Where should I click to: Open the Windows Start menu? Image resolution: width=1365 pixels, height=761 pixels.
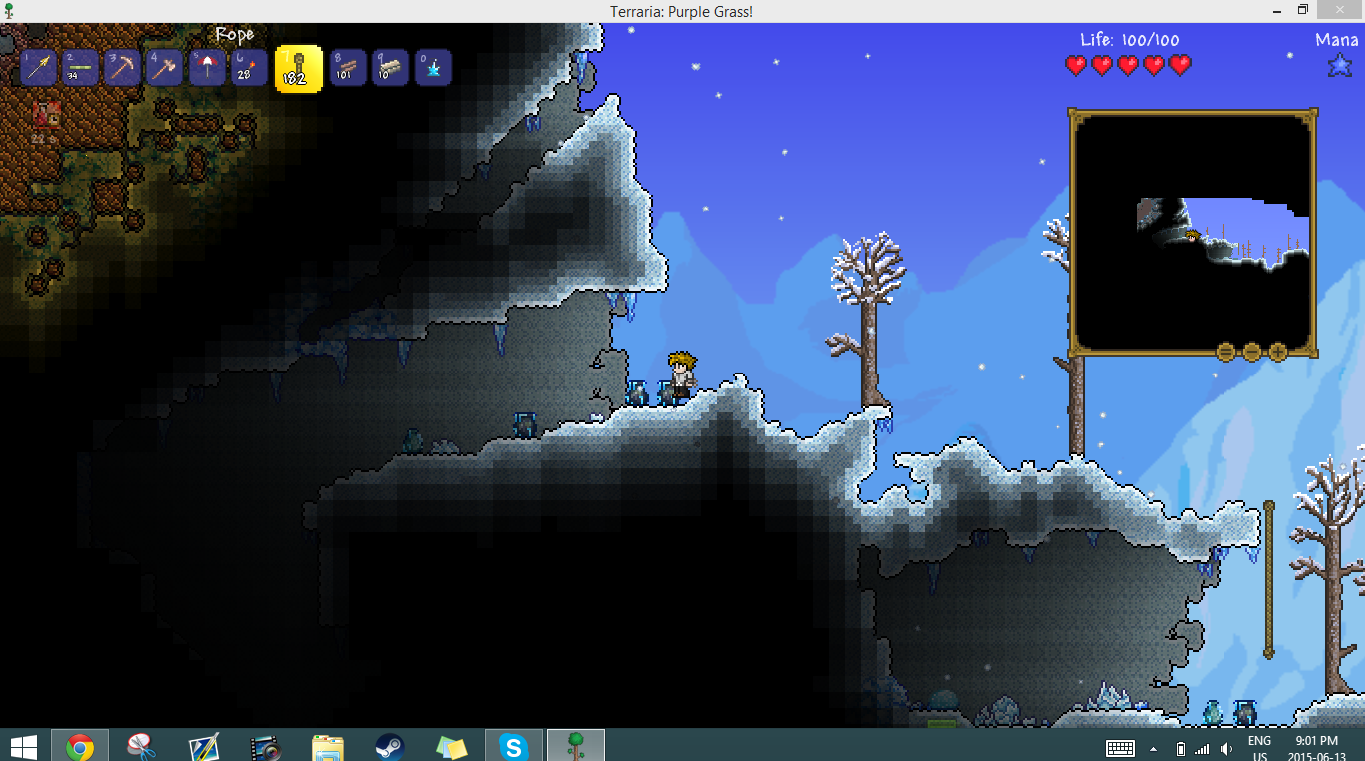[23, 746]
